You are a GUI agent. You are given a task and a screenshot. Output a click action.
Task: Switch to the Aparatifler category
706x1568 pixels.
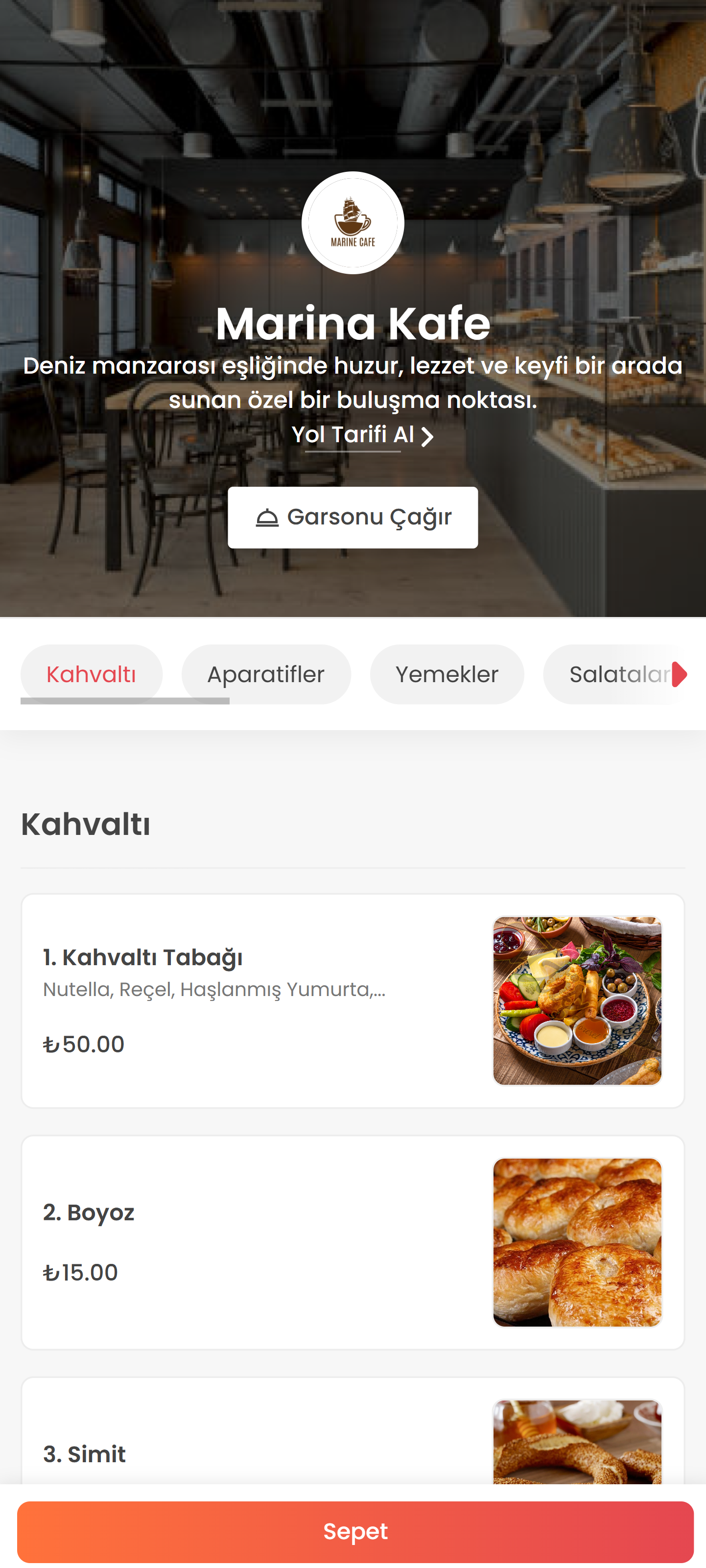click(x=266, y=674)
